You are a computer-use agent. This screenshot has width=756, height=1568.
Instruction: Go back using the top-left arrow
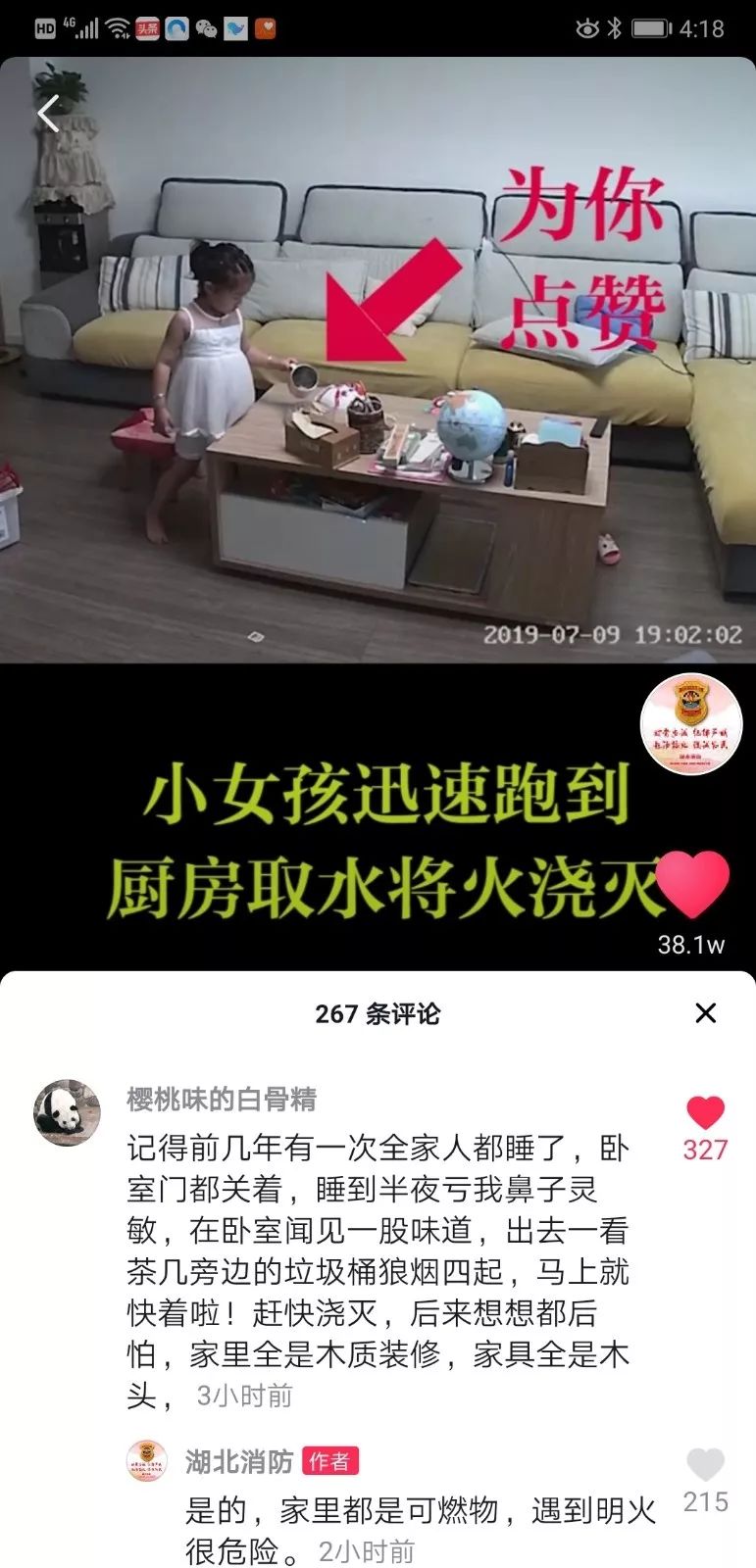coord(47,115)
